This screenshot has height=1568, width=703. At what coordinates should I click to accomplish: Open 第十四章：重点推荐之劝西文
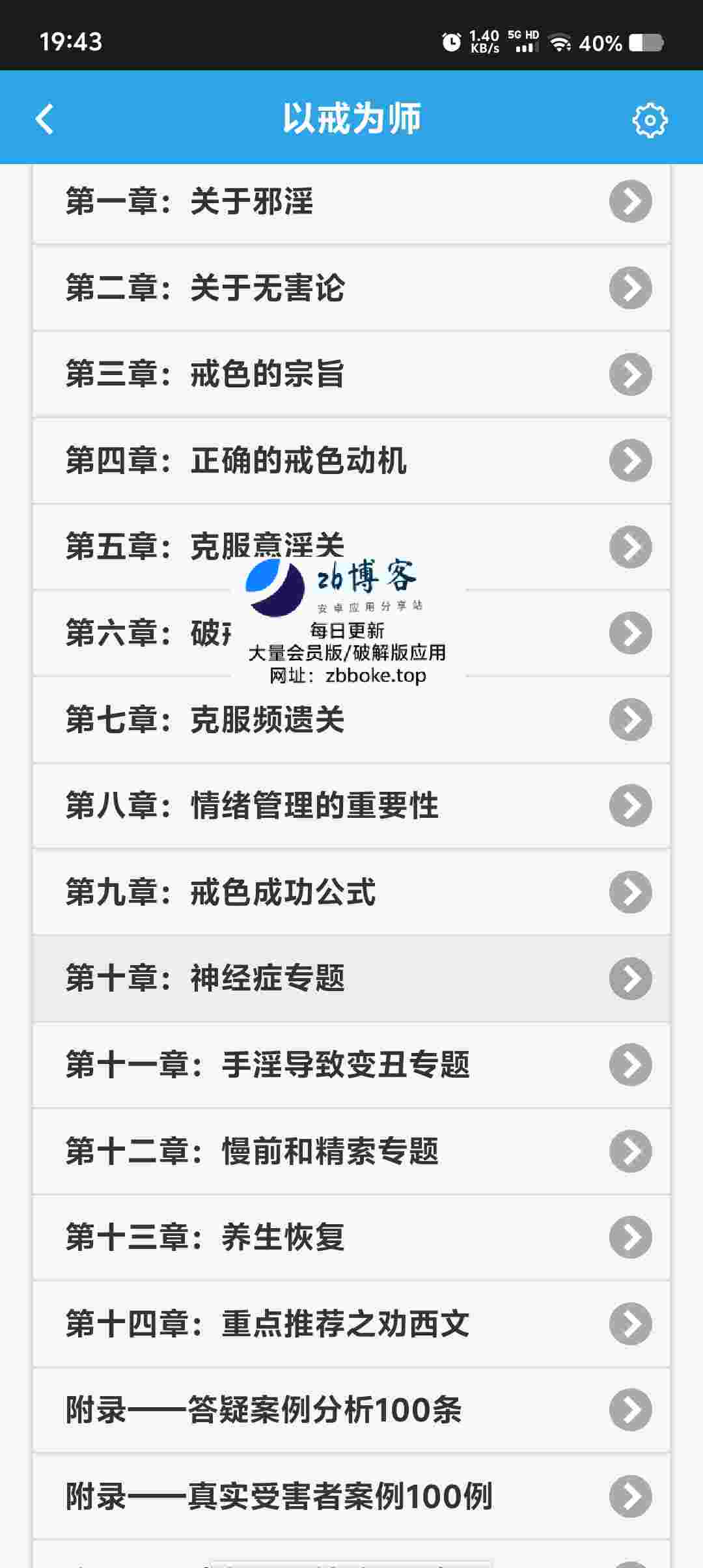pyautogui.click(x=351, y=1324)
